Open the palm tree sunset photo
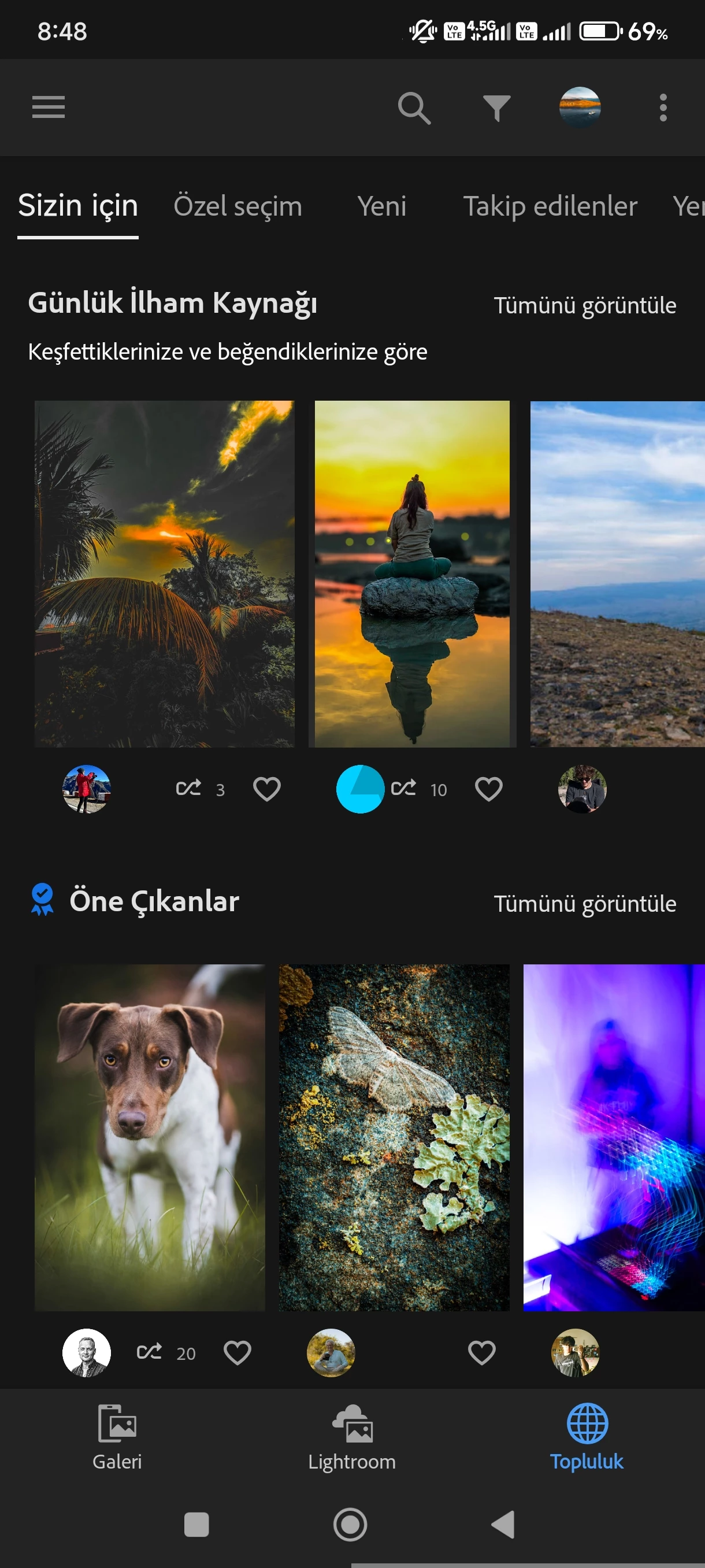This screenshot has width=705, height=1568. [164, 573]
